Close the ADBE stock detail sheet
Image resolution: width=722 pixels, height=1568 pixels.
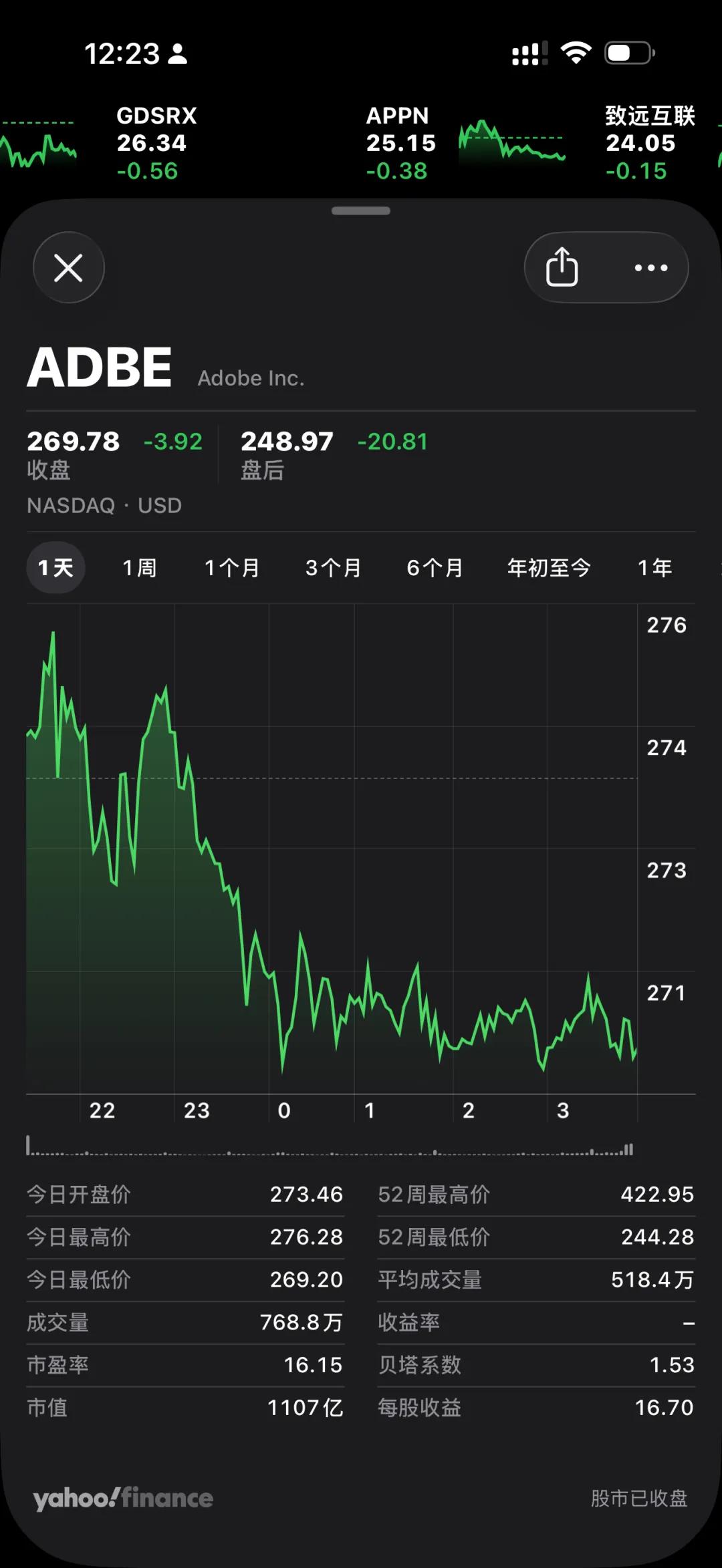pyautogui.click(x=68, y=268)
